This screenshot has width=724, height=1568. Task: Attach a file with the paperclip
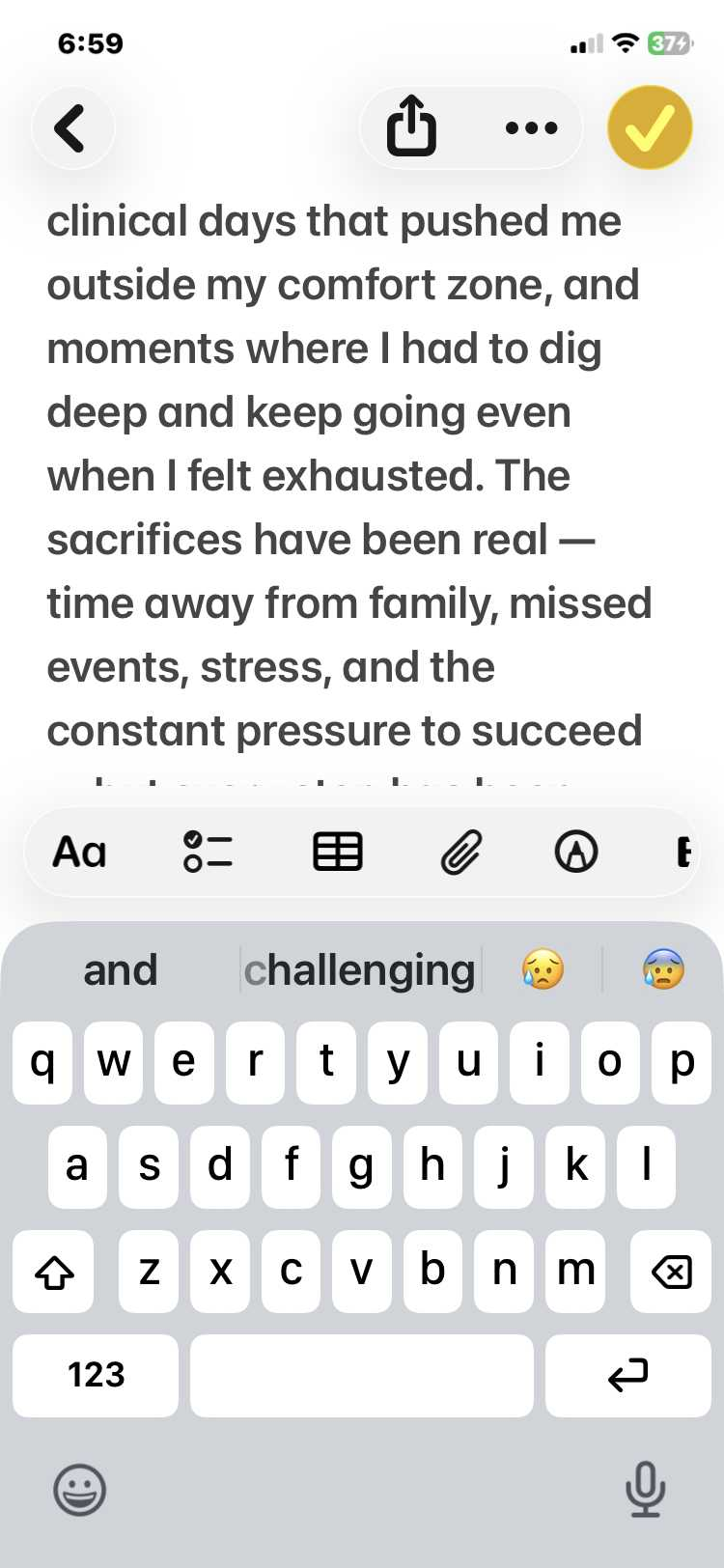point(461,853)
